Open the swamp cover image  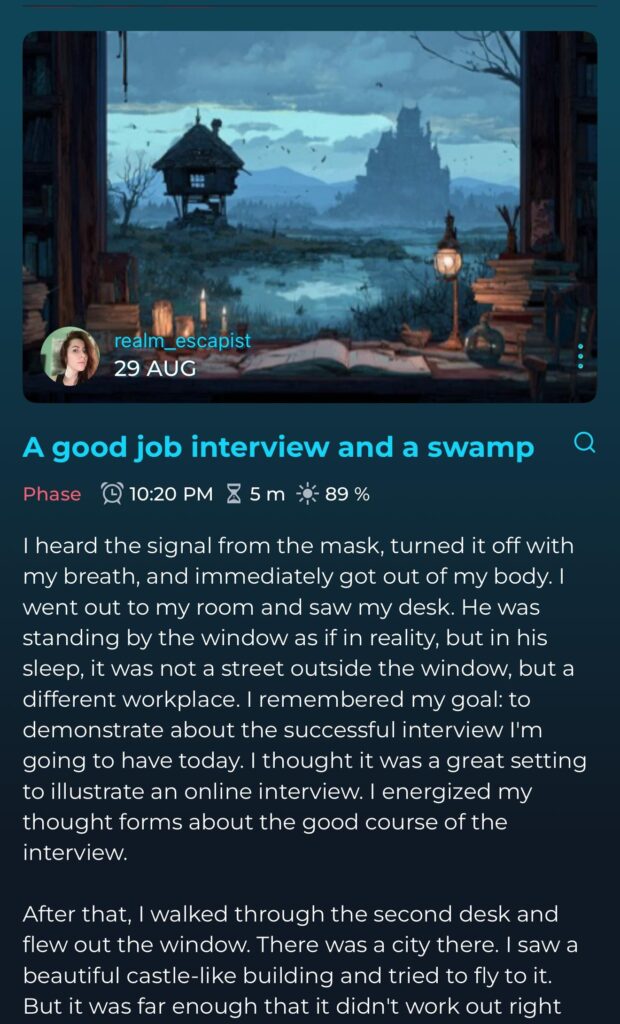pos(310,180)
